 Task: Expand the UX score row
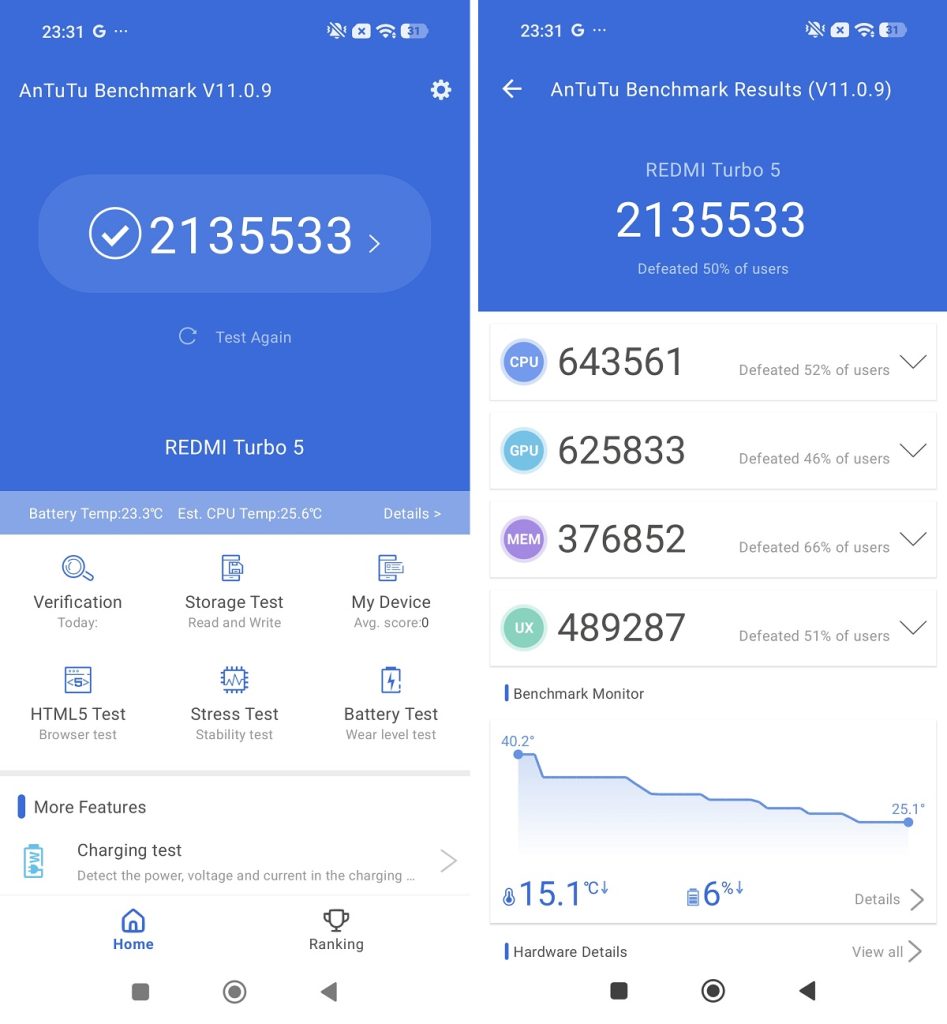click(912, 628)
